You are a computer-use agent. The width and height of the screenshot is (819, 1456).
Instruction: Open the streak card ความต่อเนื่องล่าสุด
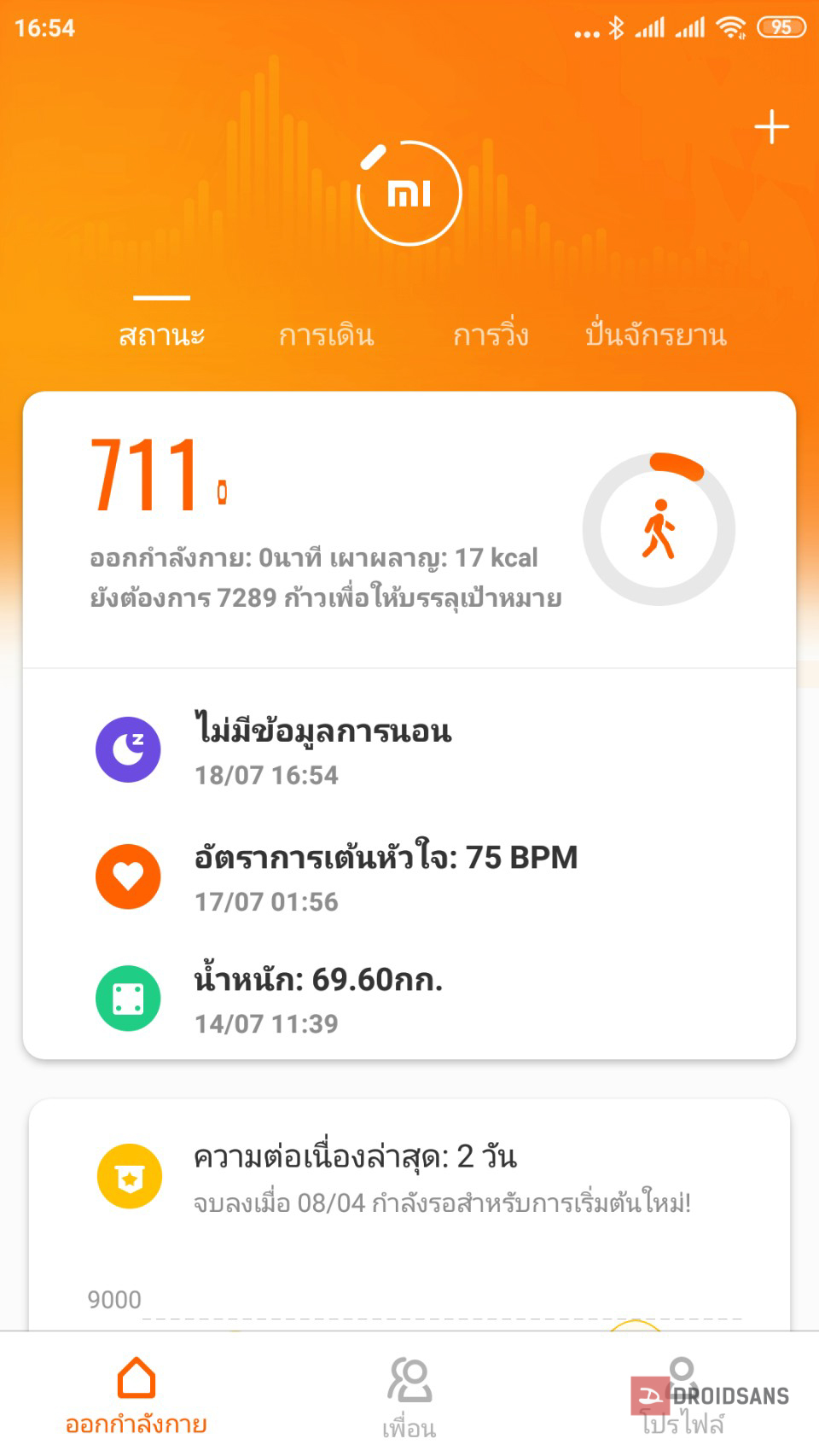tap(409, 1178)
